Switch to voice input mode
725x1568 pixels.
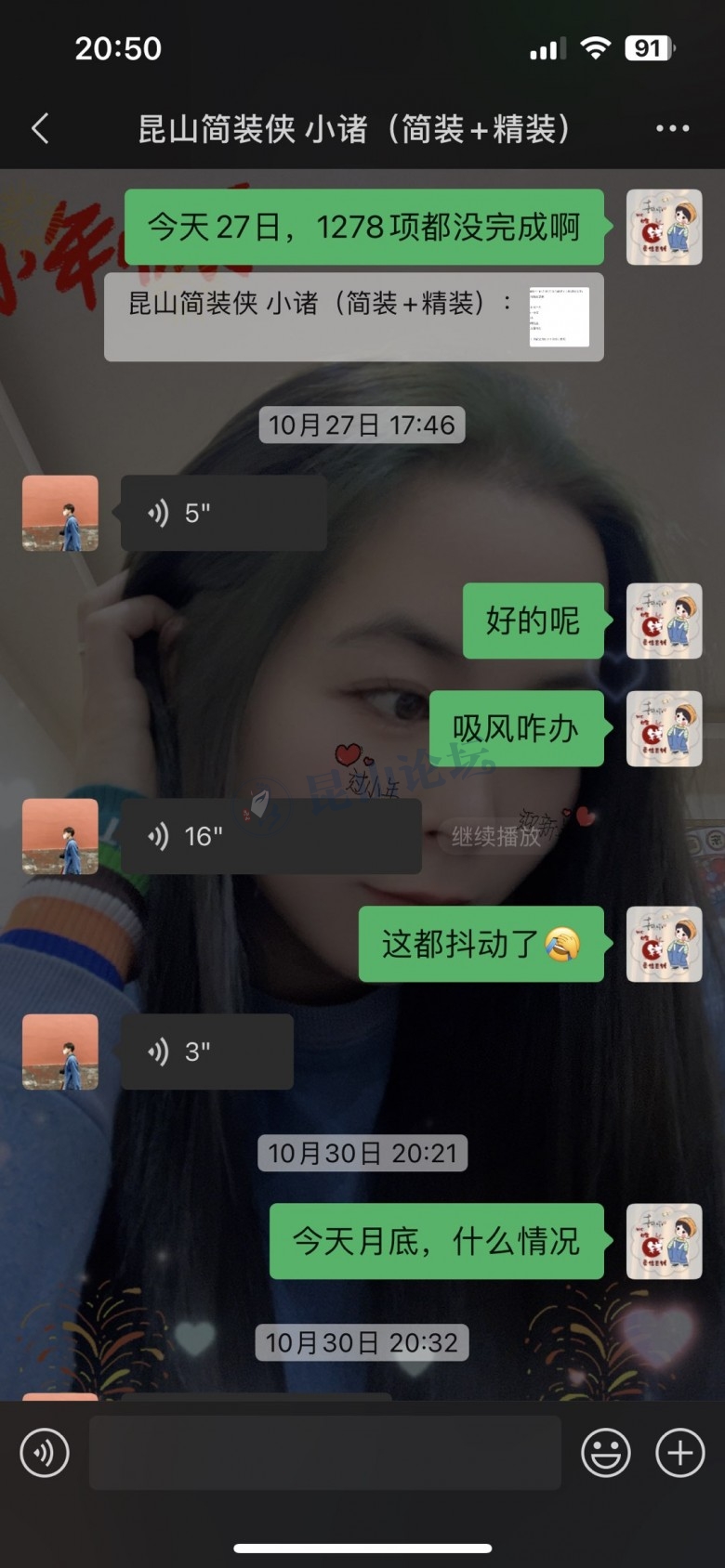pyautogui.click(x=45, y=1453)
